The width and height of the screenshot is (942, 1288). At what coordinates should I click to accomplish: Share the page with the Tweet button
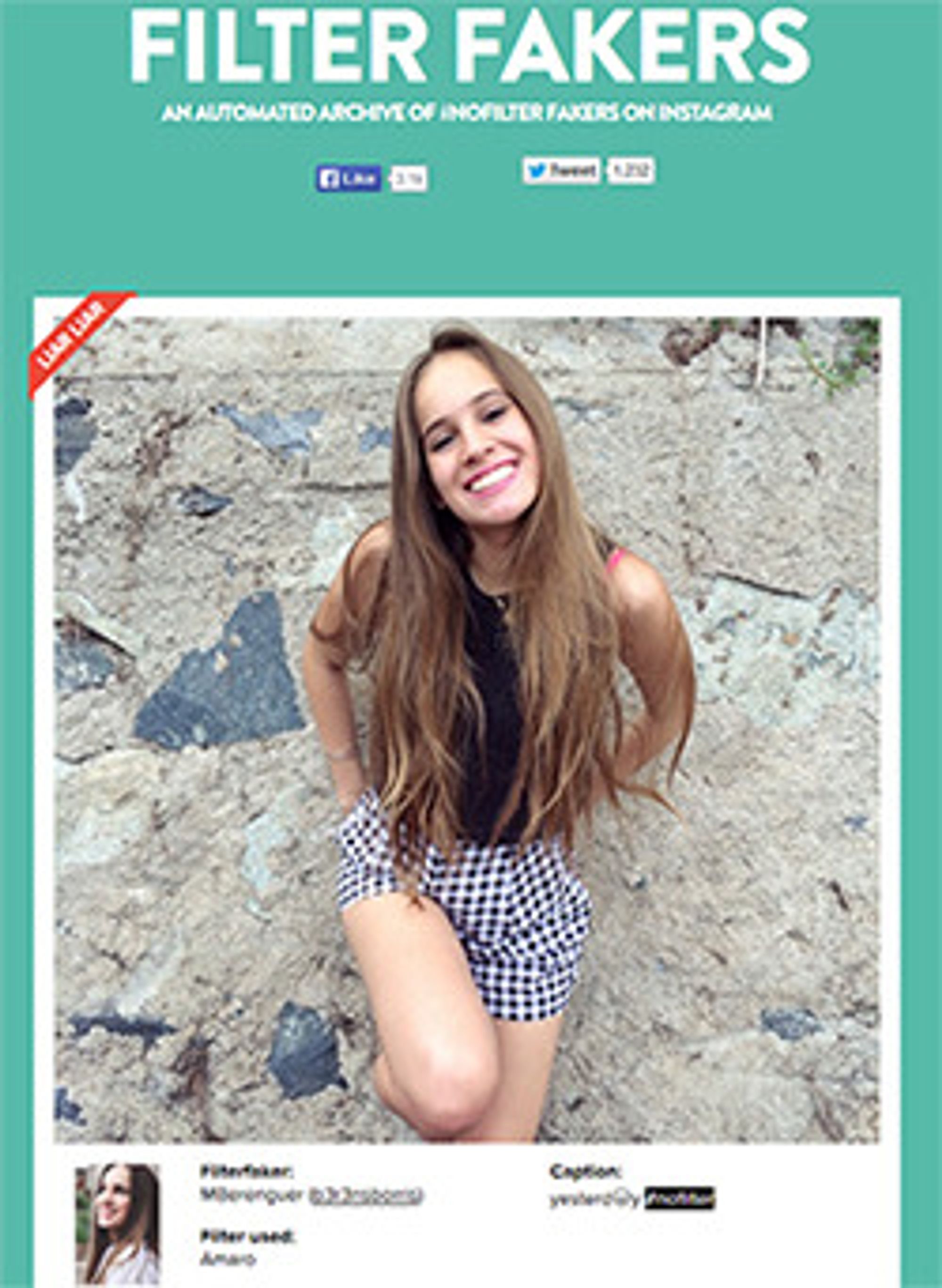coord(561,170)
